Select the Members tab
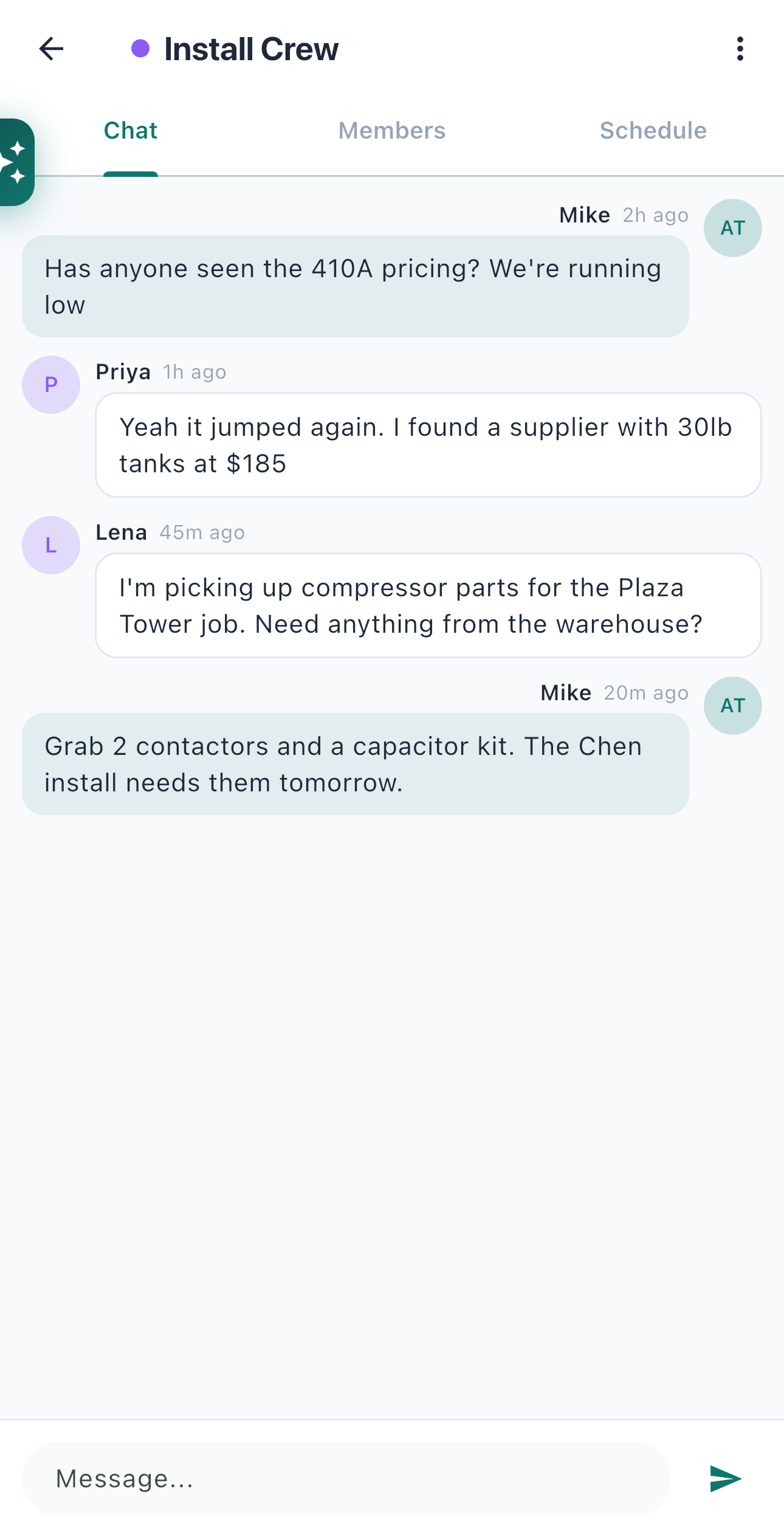The image size is (784, 1539). point(391,130)
